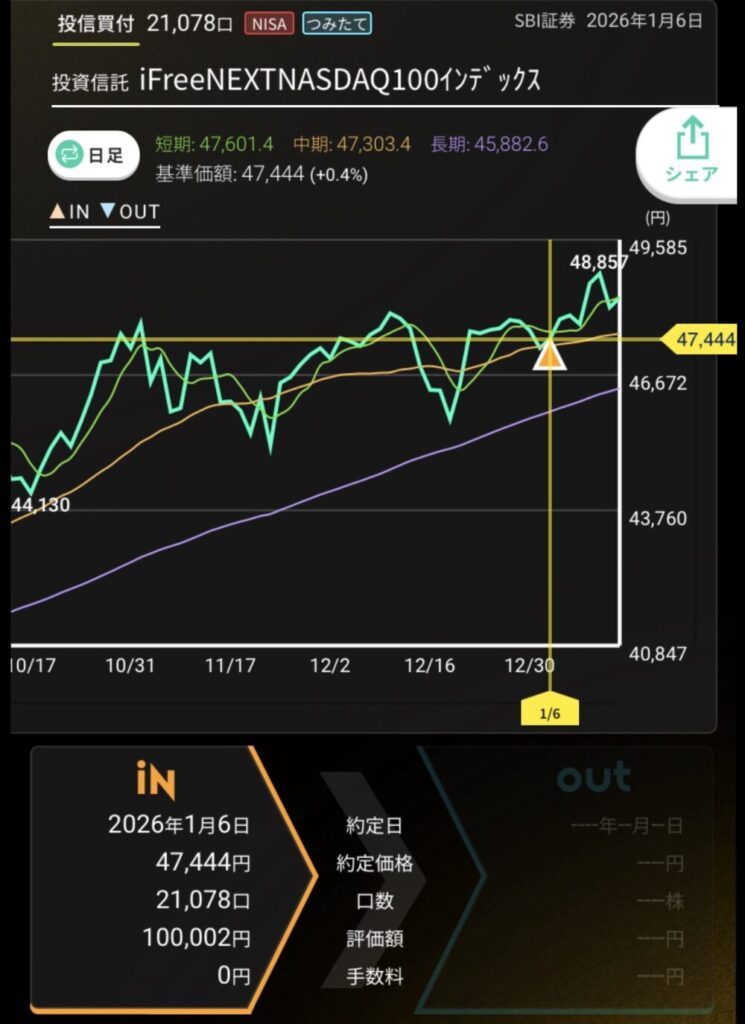
Task: Share this trade via シェア button
Action: (x=692, y=152)
